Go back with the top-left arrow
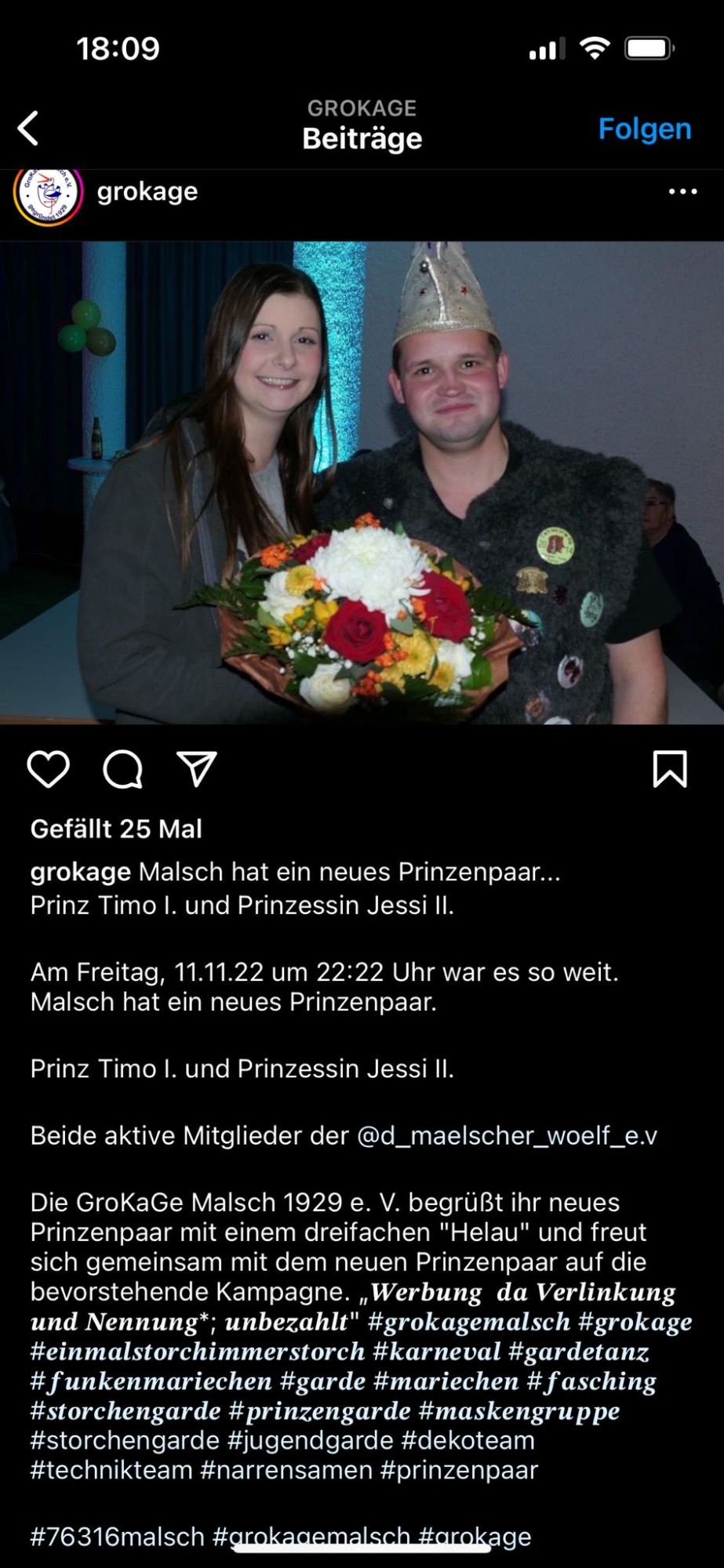 click(29, 129)
